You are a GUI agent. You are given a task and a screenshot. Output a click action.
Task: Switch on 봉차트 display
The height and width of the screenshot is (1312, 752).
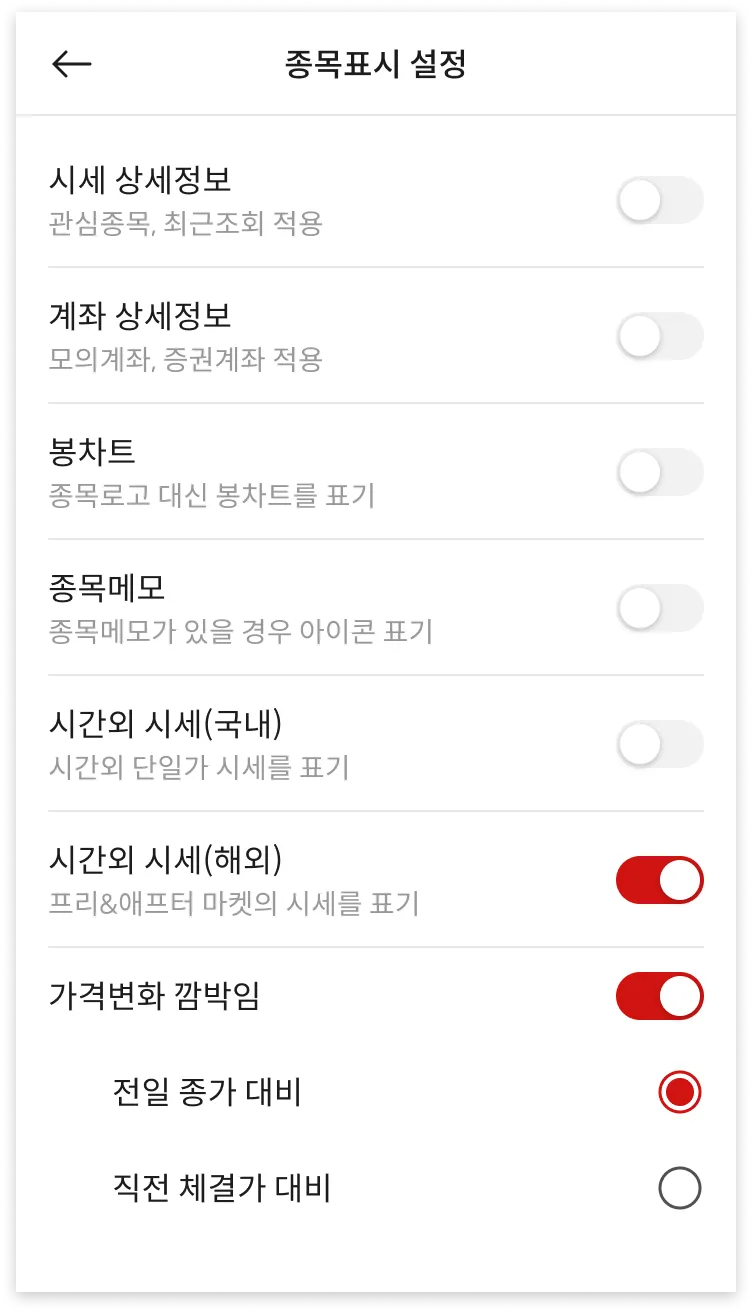coord(659,472)
